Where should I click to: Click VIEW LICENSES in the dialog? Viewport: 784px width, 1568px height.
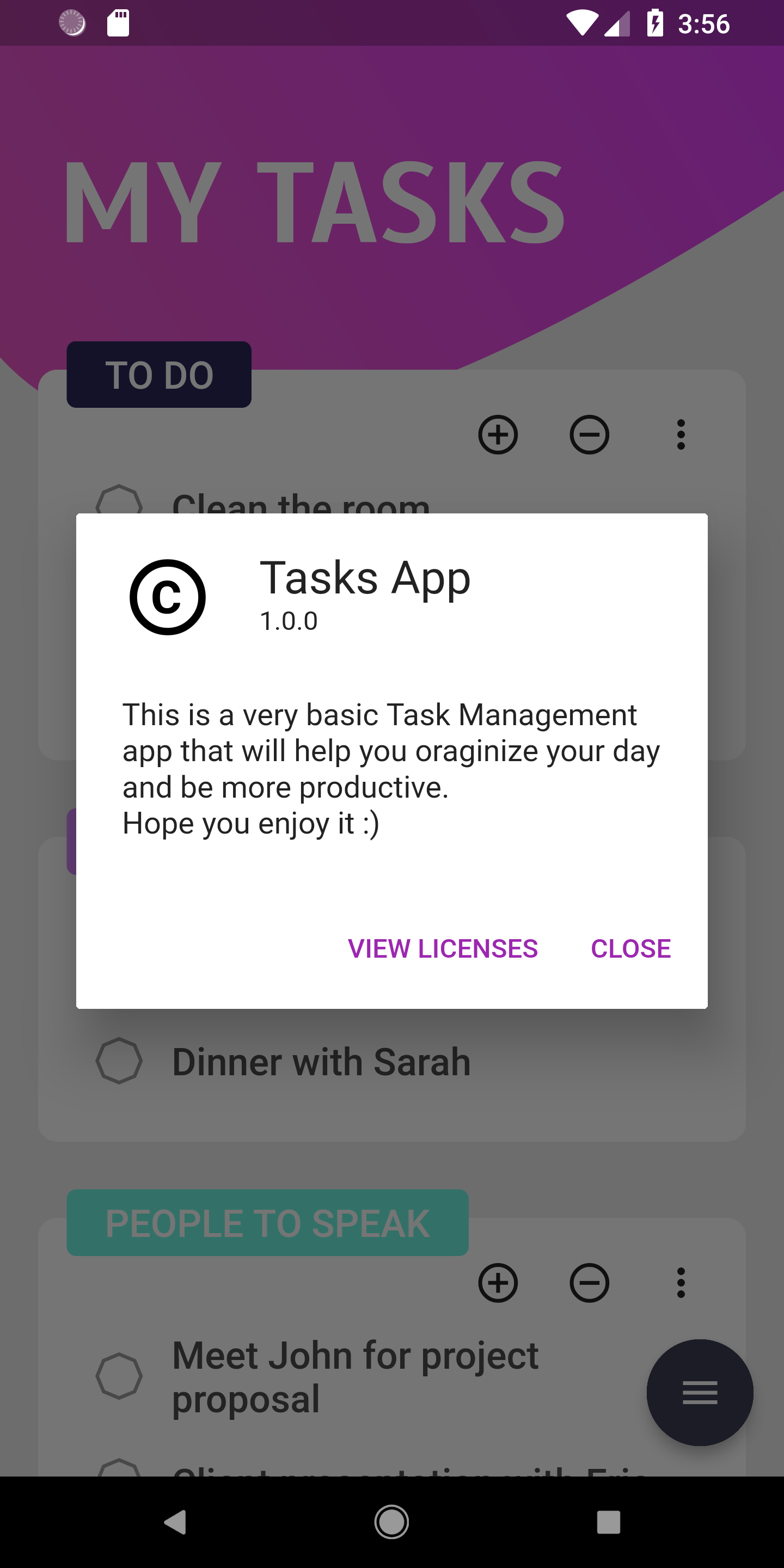(x=442, y=948)
